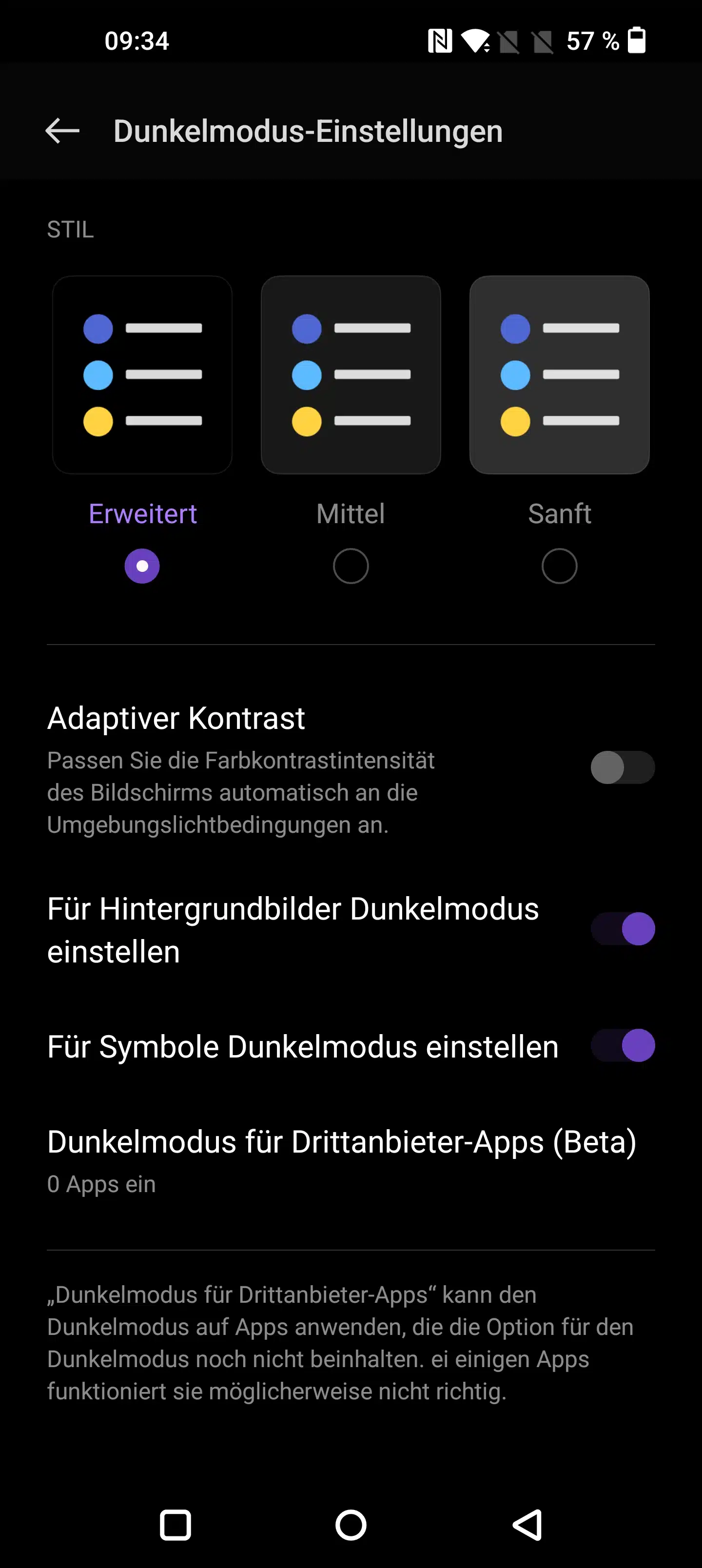Viewport: 702px width, 1568px height.
Task: Select the Erweitert radio button
Action: pos(142,566)
